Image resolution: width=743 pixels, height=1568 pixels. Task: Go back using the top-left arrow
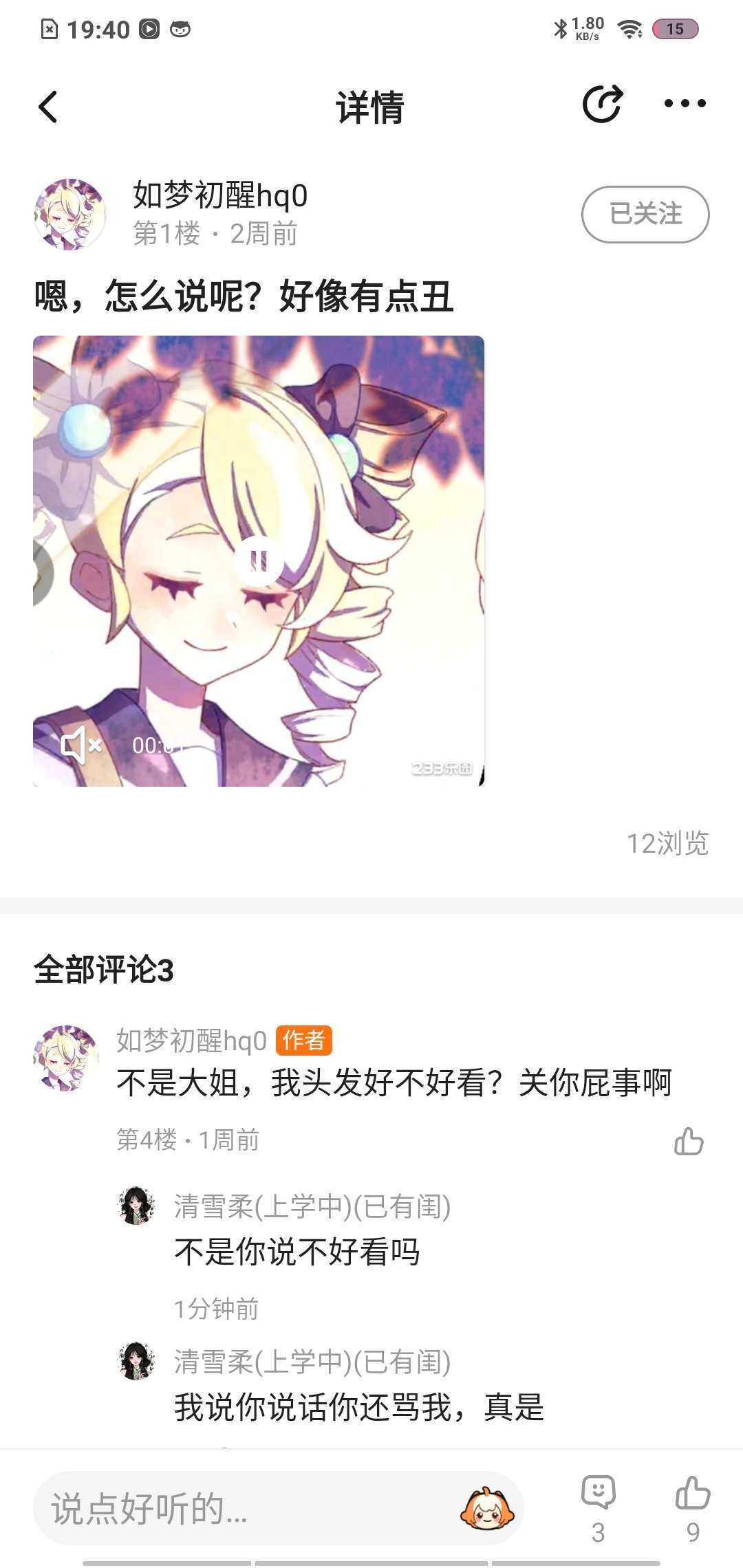(48, 107)
